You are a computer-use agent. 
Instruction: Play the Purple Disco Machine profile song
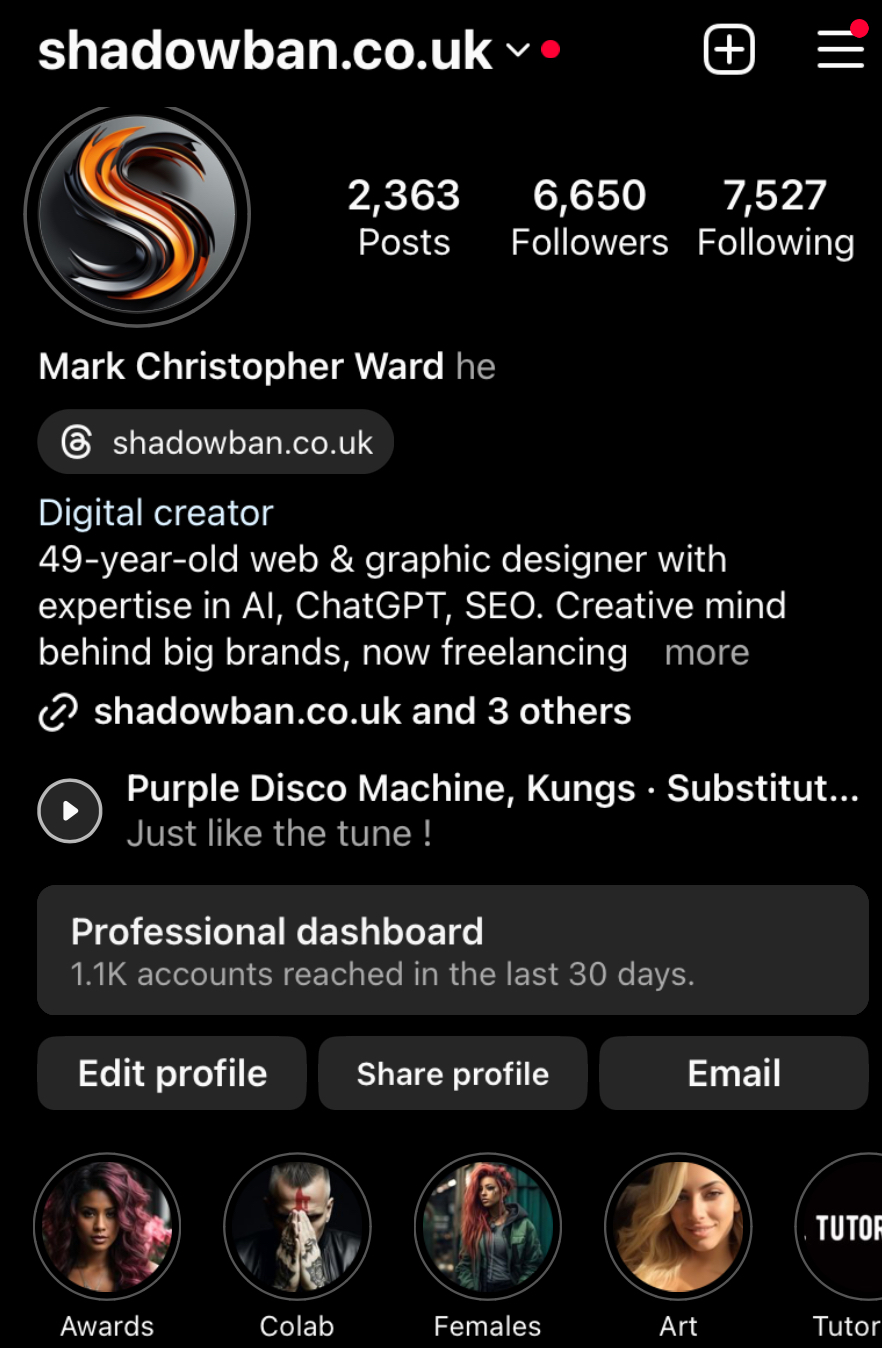point(70,810)
